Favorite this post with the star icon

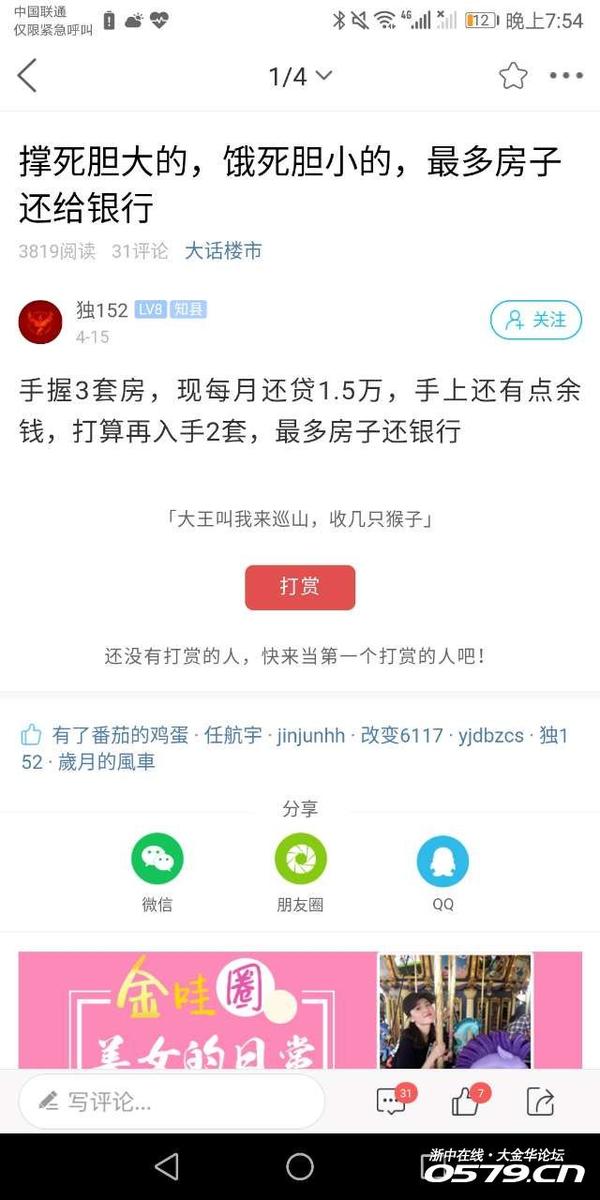(513, 76)
